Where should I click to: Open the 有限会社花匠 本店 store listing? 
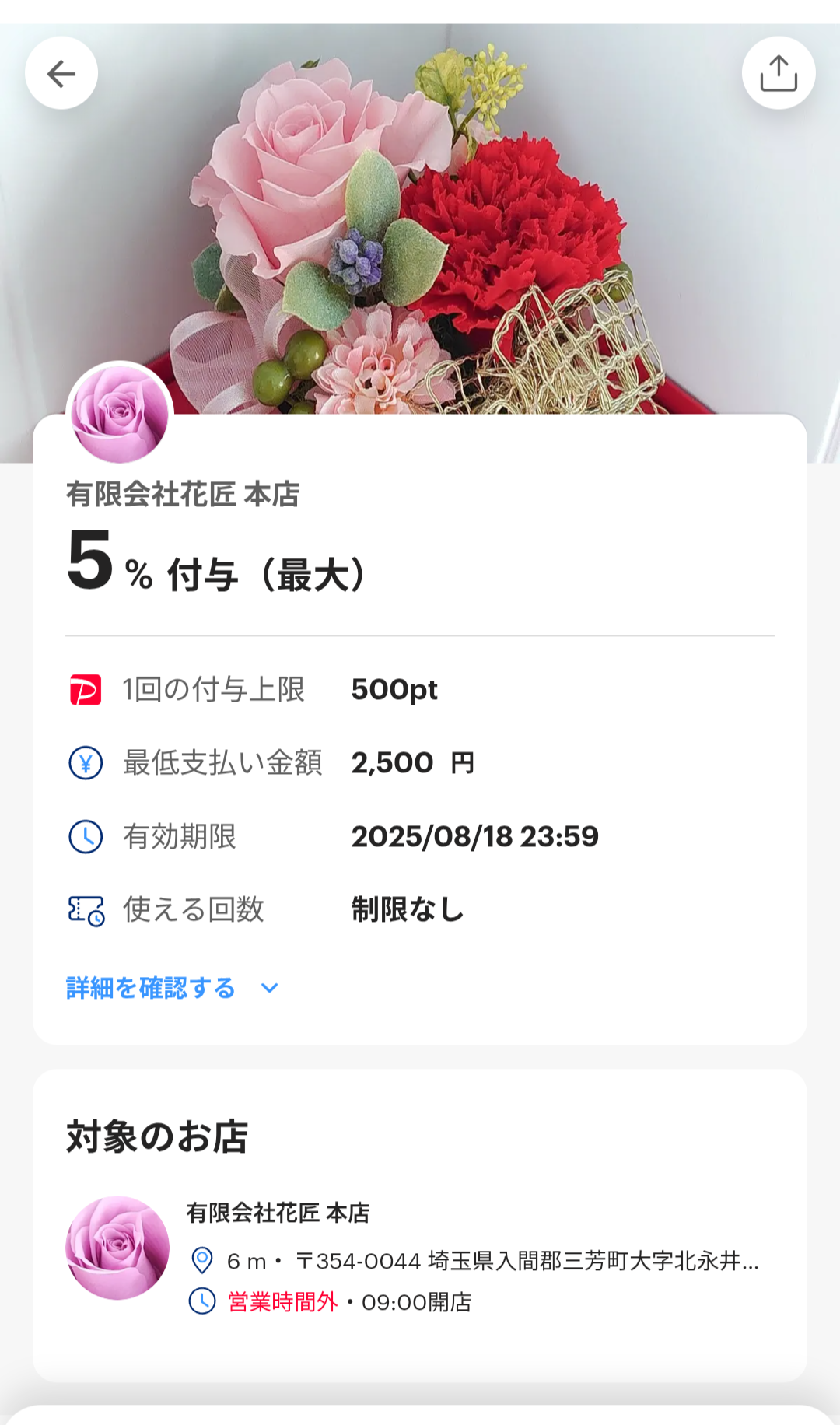420,1248
